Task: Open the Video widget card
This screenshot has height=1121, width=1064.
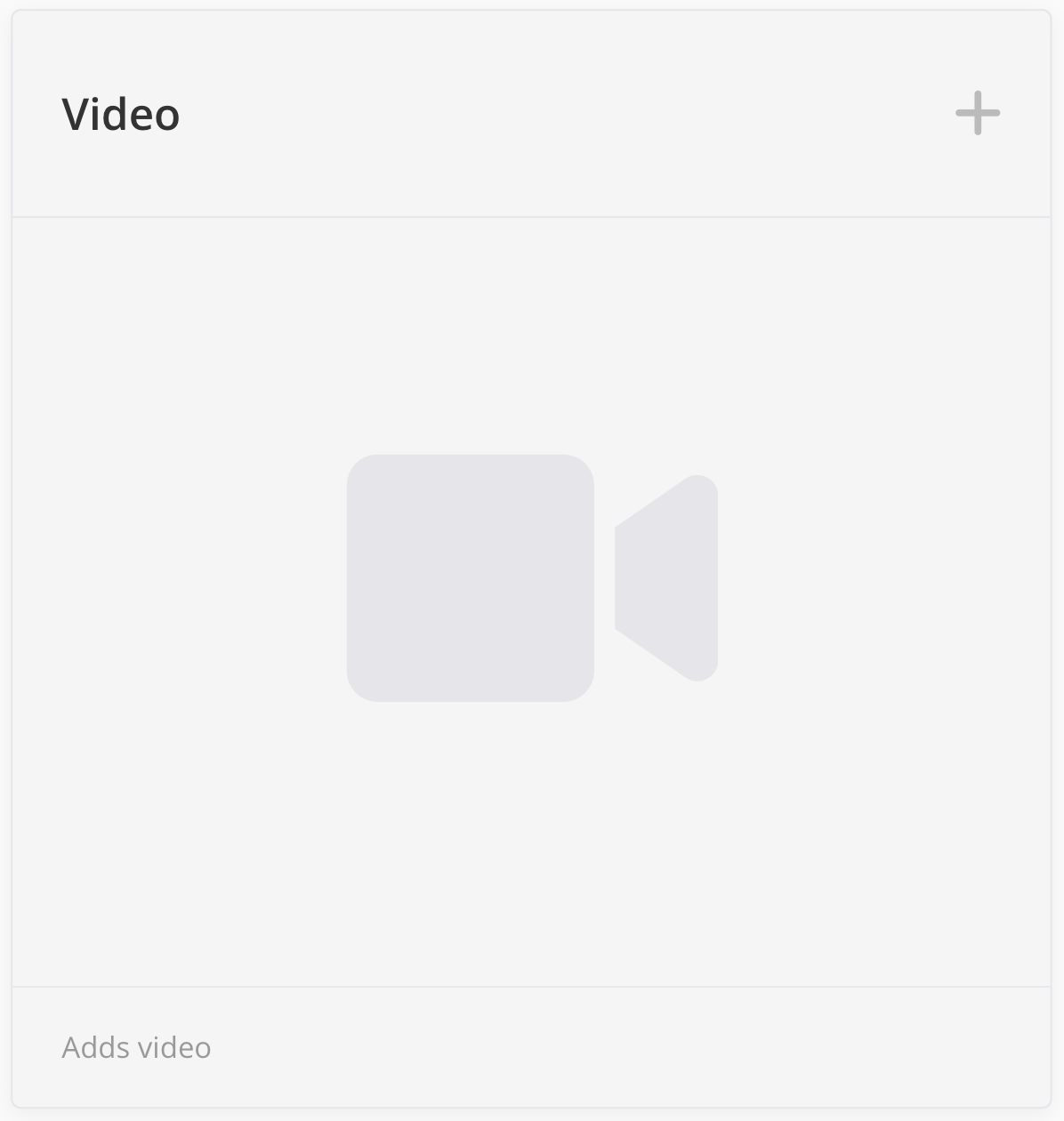Action: [x=531, y=578]
